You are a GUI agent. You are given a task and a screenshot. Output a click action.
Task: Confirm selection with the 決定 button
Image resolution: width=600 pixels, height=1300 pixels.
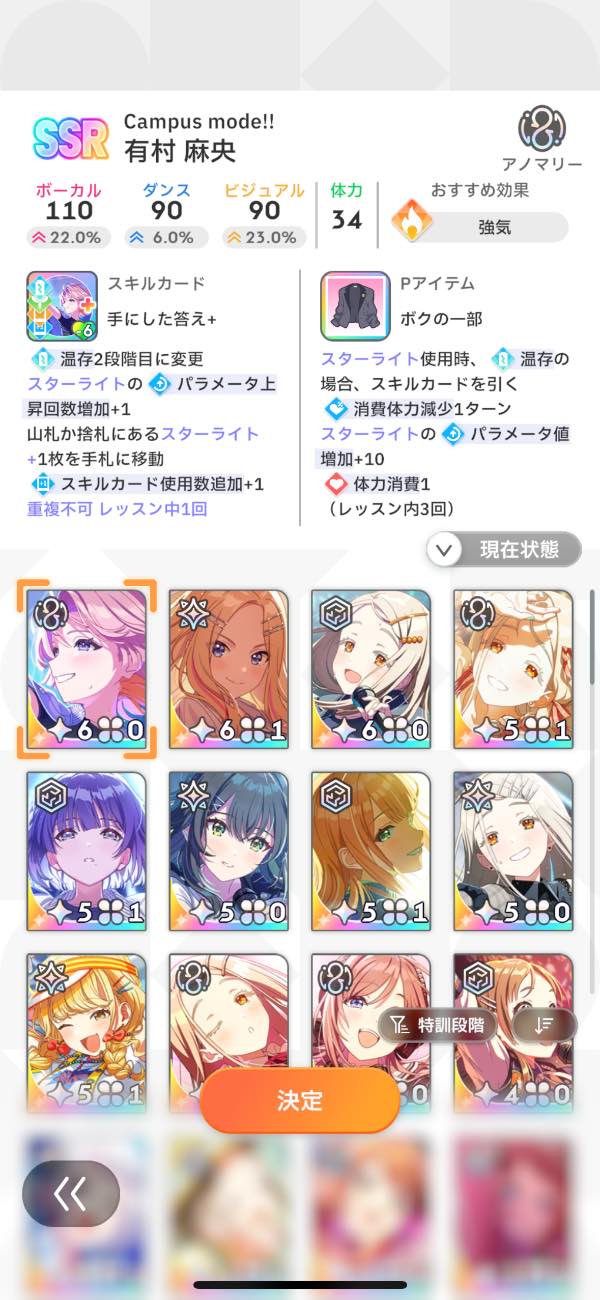coord(300,1100)
